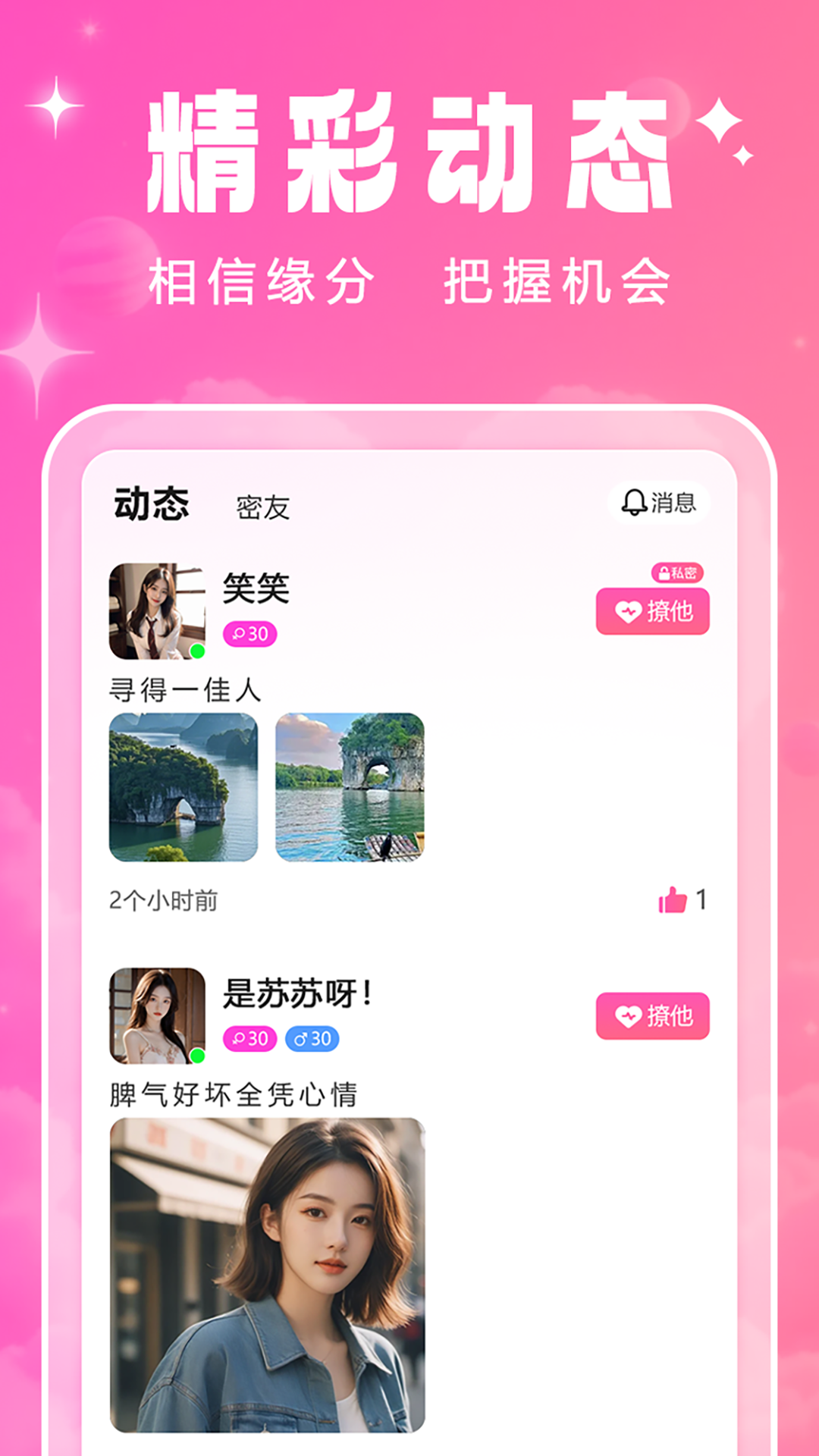Image resolution: width=819 pixels, height=1456 pixels.
Task: Tap the female gender icon on 笑笑's 30 badge
Action: (x=239, y=632)
